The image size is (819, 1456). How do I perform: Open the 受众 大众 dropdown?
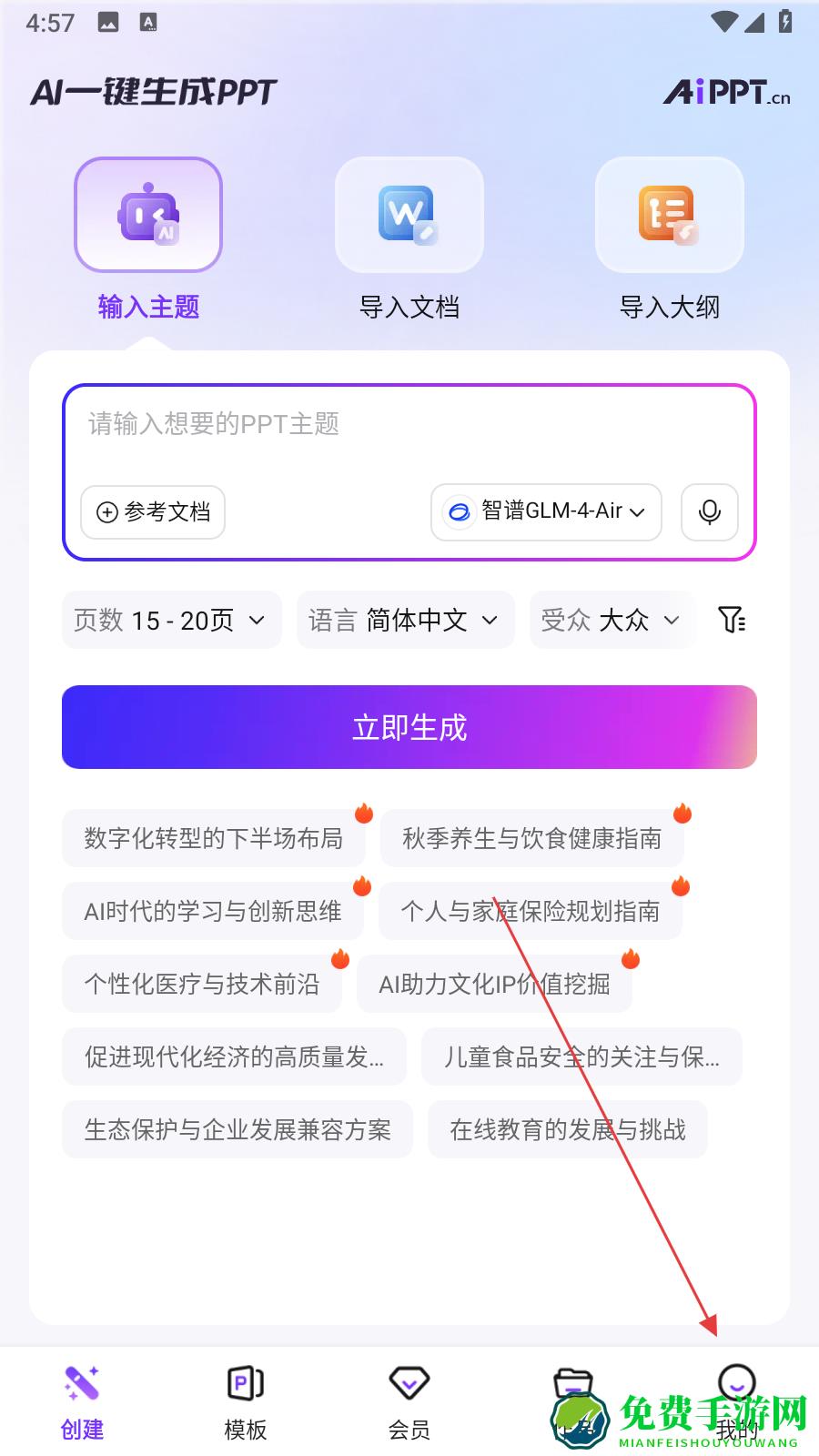[612, 621]
